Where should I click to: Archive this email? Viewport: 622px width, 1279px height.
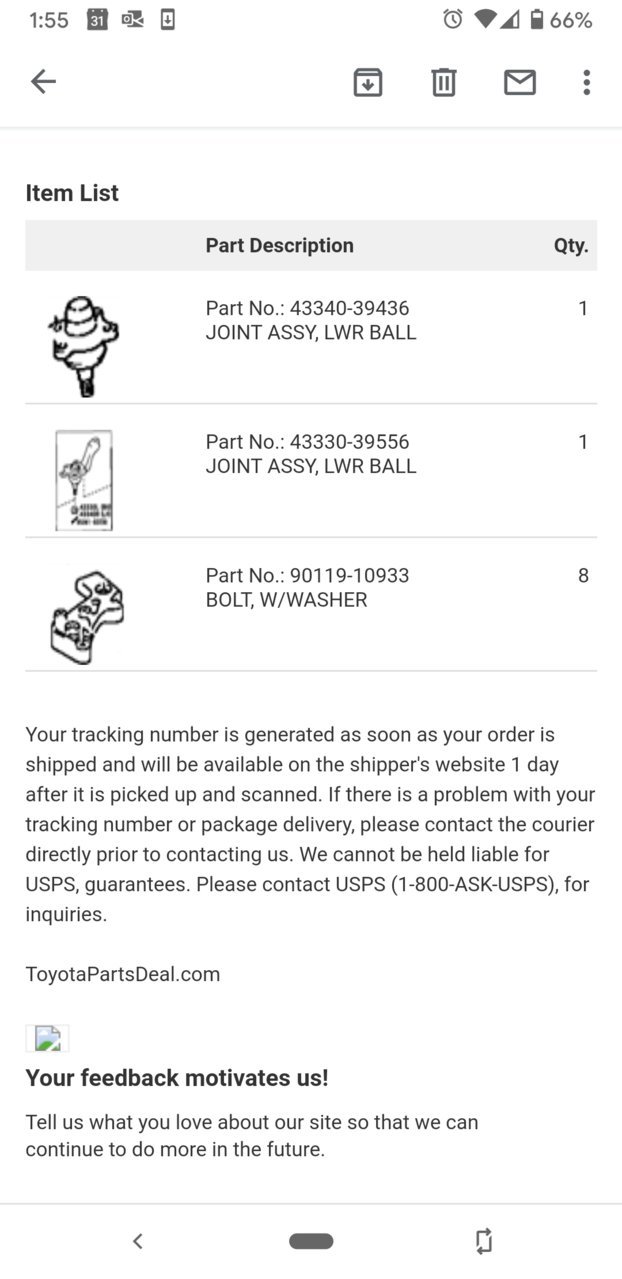tap(368, 82)
